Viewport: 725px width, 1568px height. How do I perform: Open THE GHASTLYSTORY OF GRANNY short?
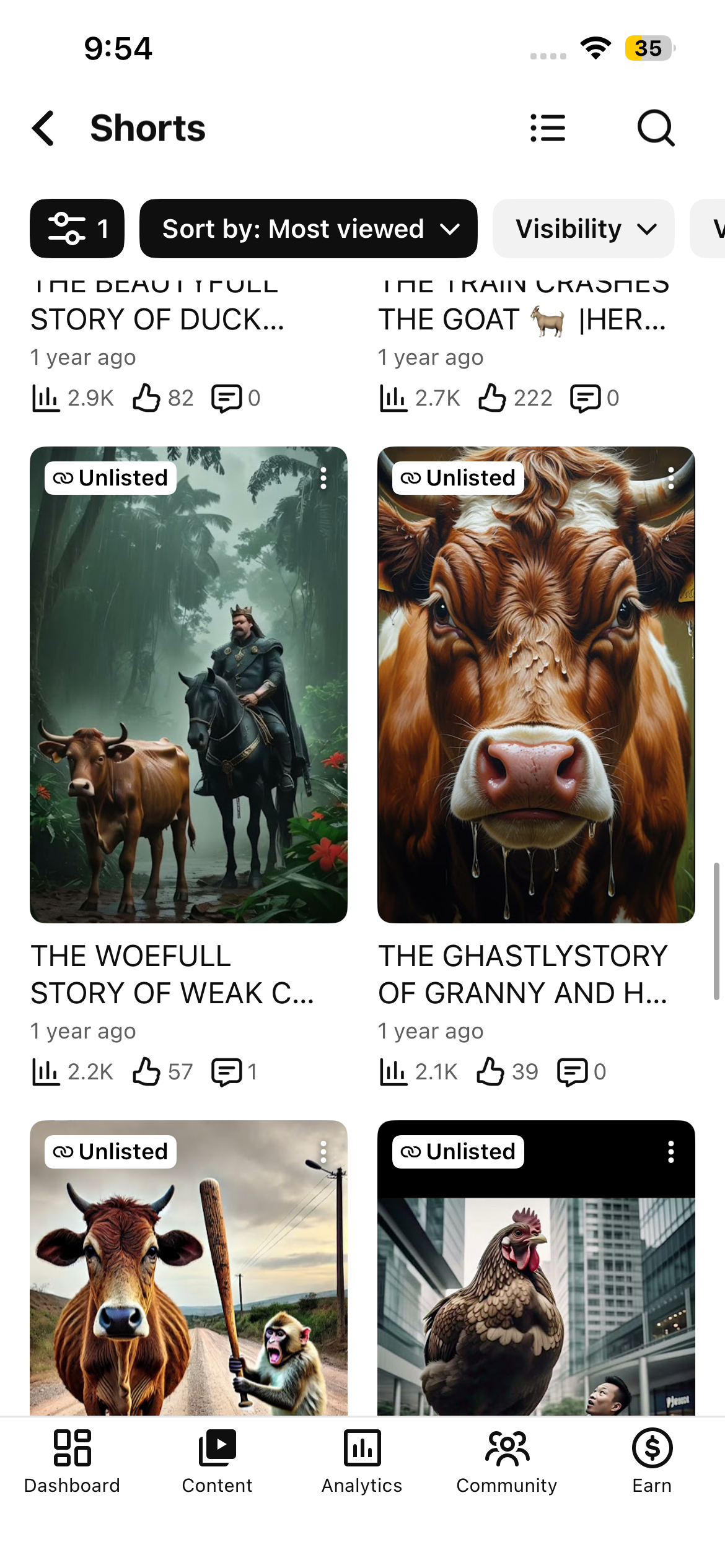click(536, 684)
